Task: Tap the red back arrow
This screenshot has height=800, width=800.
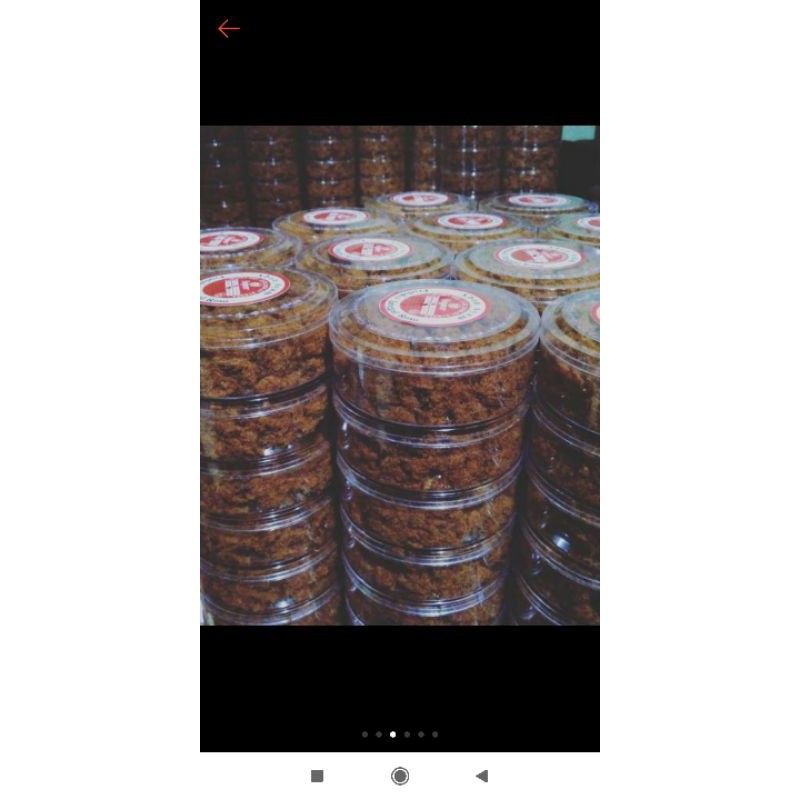Action: 229,29
